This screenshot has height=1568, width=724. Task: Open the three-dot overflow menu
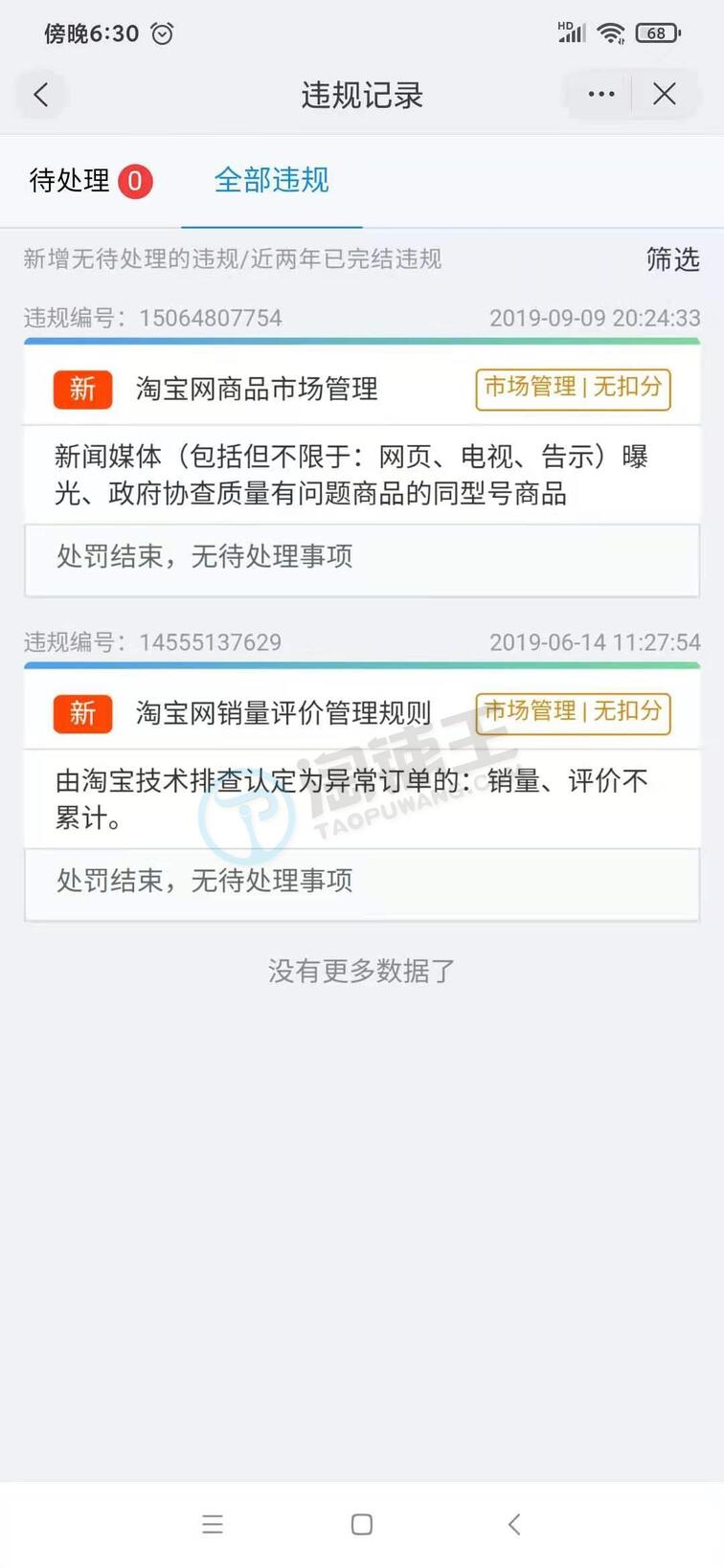601,94
